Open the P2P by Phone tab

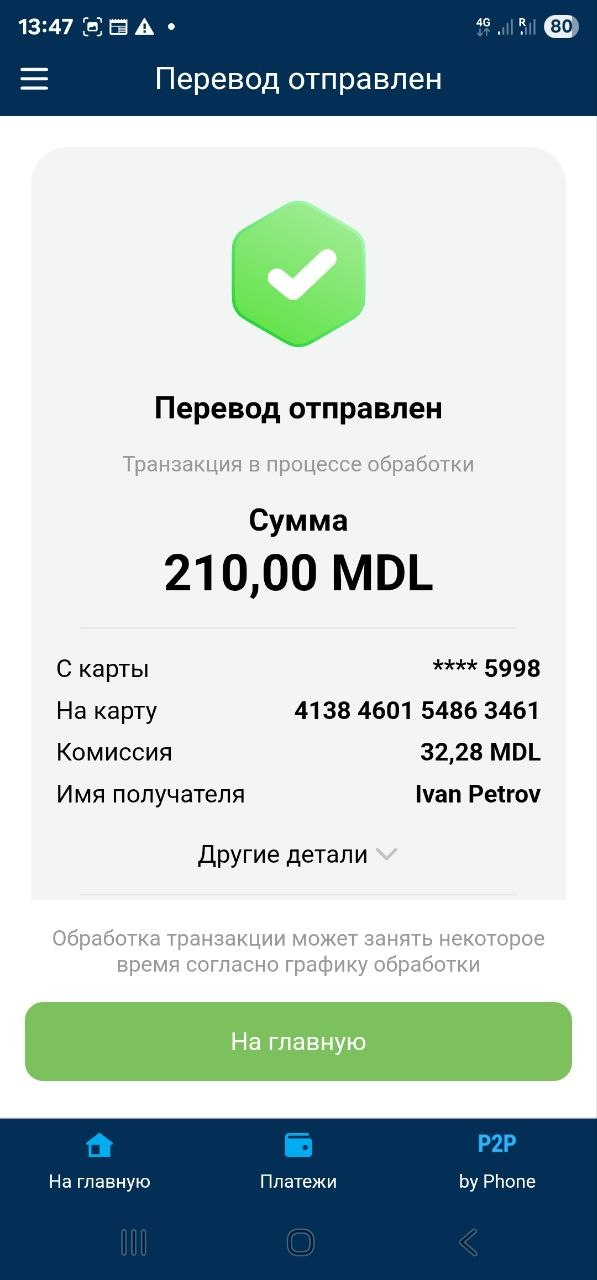pyautogui.click(x=497, y=1161)
